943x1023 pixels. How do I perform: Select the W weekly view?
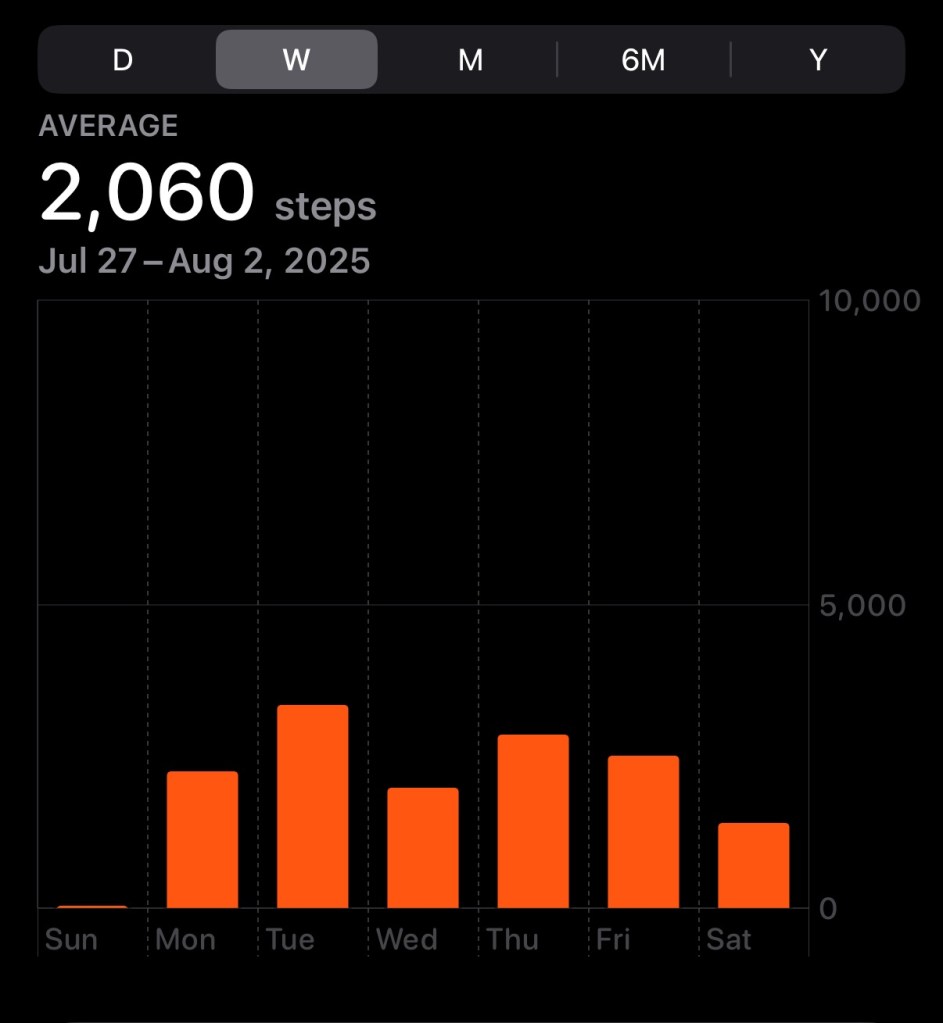pos(296,60)
